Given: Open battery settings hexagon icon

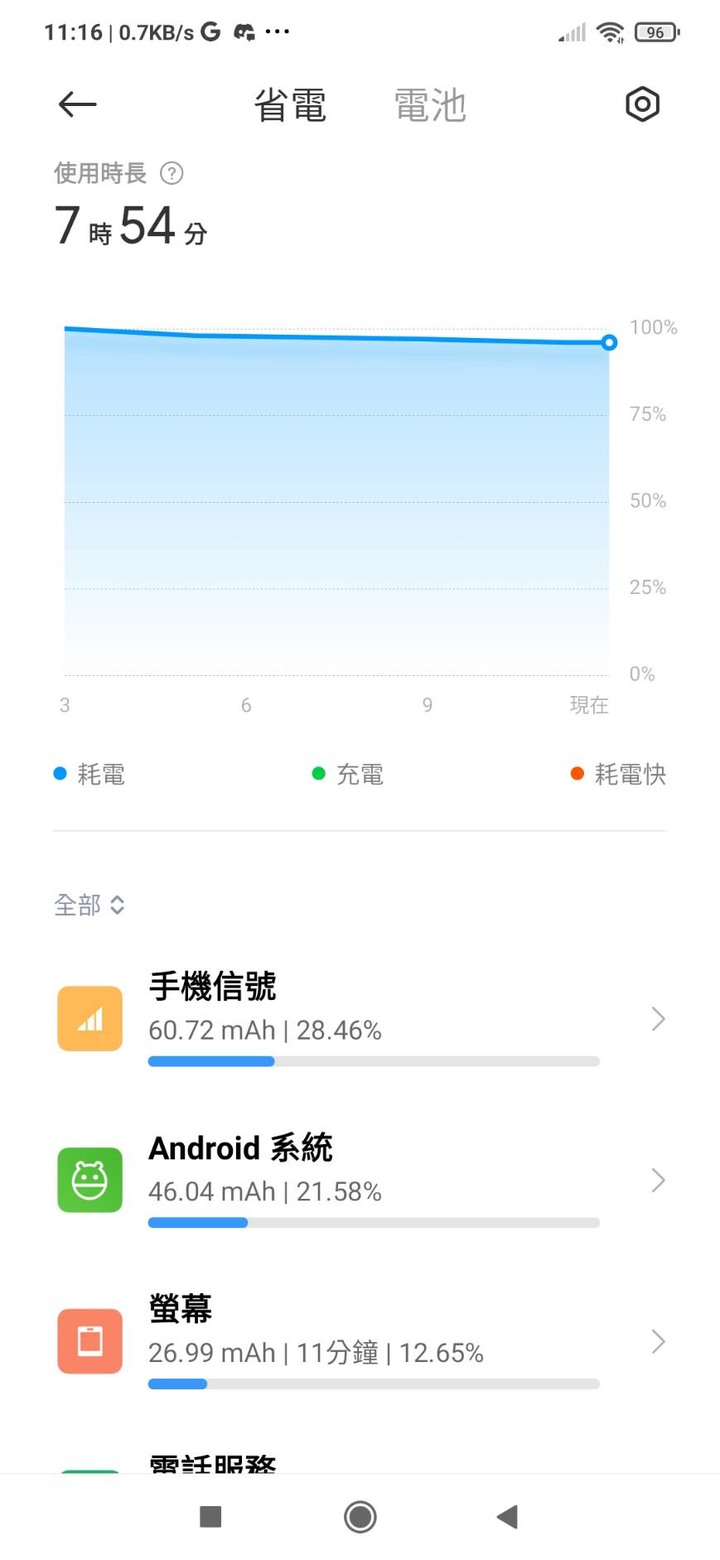Looking at the screenshot, I should click(643, 104).
